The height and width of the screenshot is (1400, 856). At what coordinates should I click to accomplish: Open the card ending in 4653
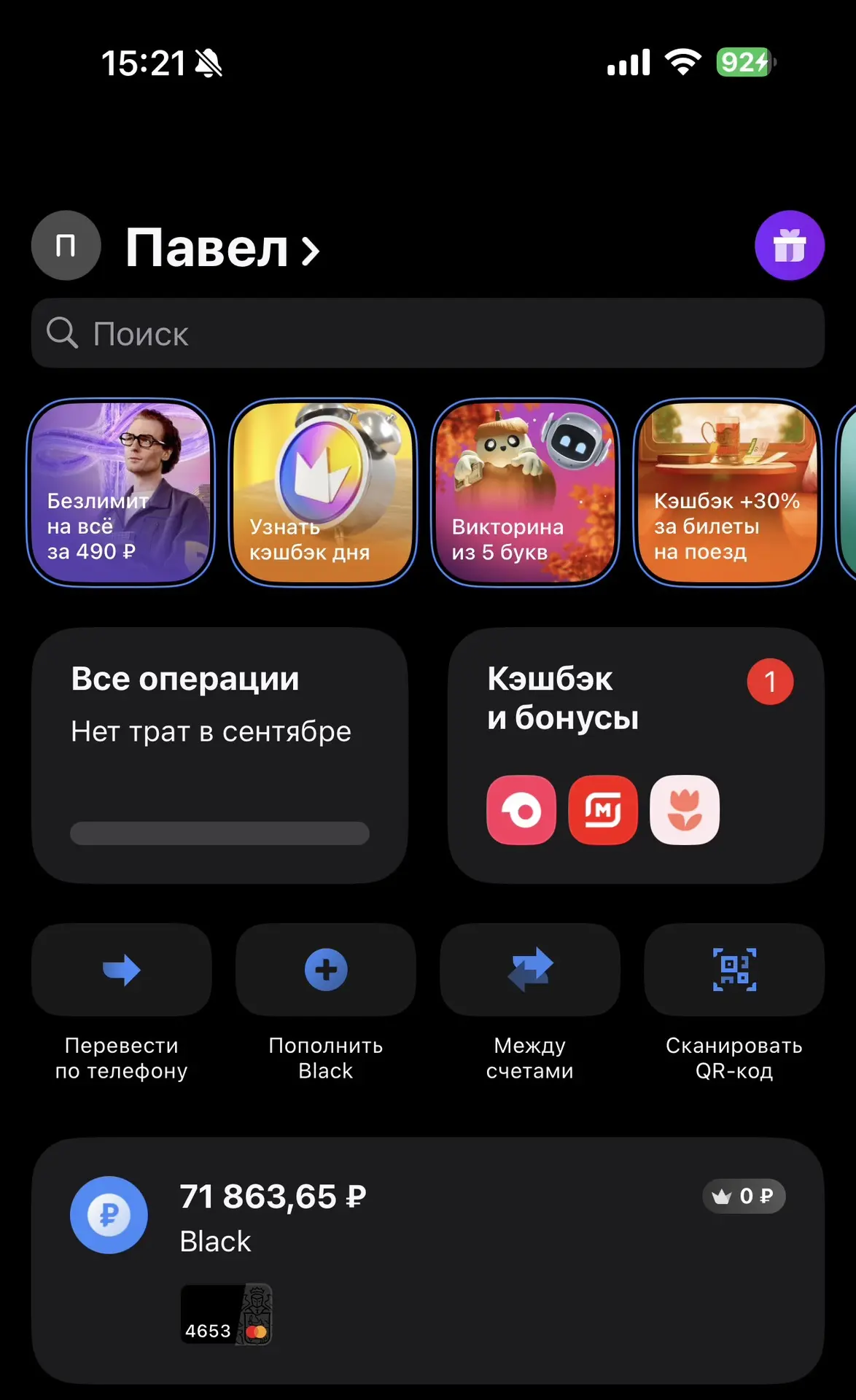click(226, 1314)
